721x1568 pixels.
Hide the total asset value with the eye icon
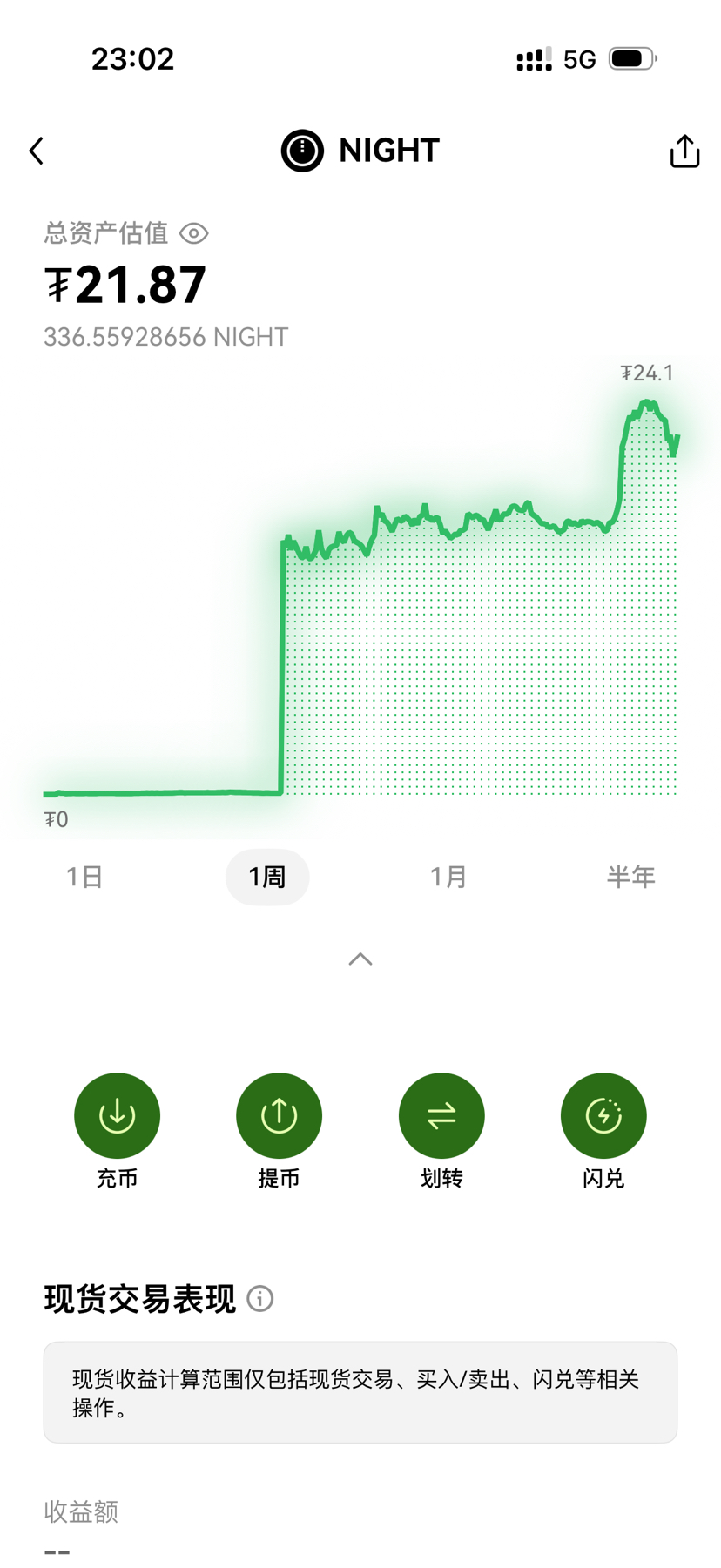(193, 233)
